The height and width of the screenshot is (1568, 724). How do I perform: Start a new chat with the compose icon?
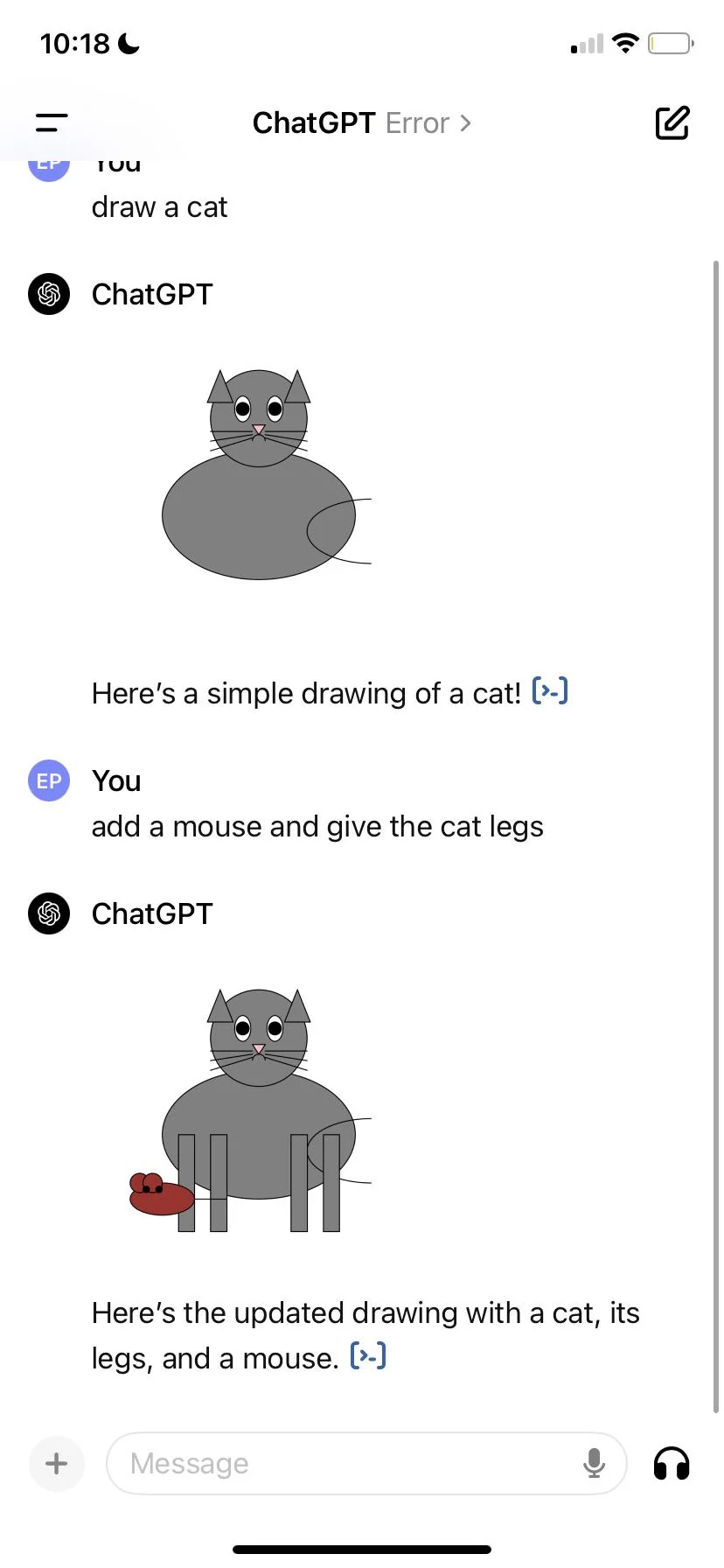point(672,123)
